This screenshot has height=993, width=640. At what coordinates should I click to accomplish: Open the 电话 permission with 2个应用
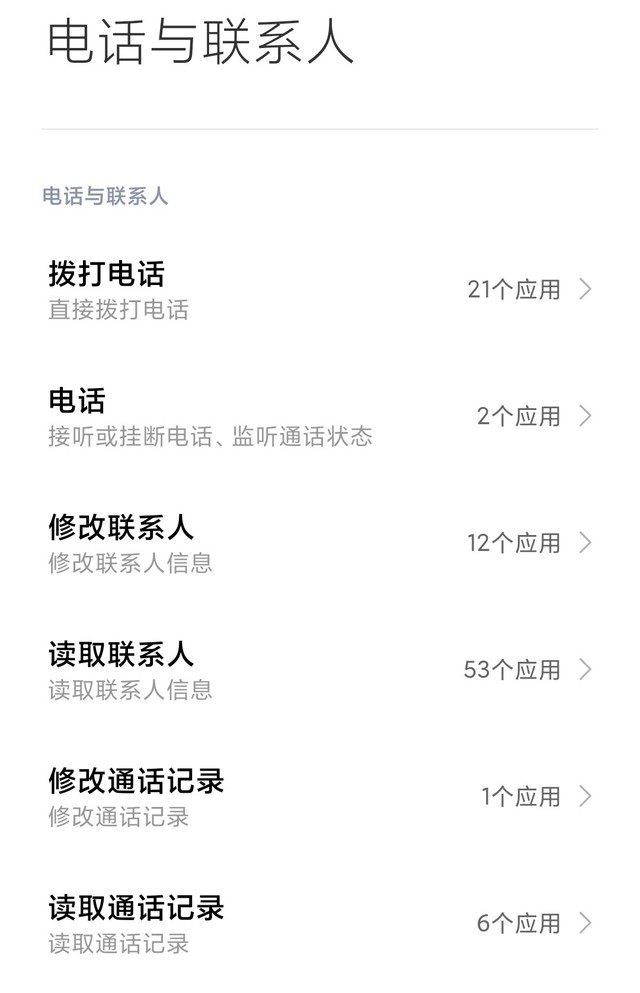pos(320,417)
